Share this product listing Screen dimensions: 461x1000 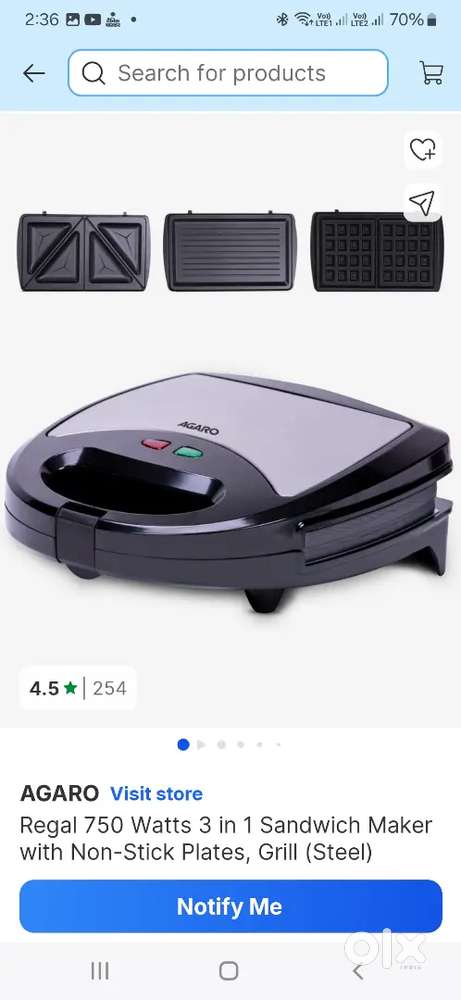(423, 203)
